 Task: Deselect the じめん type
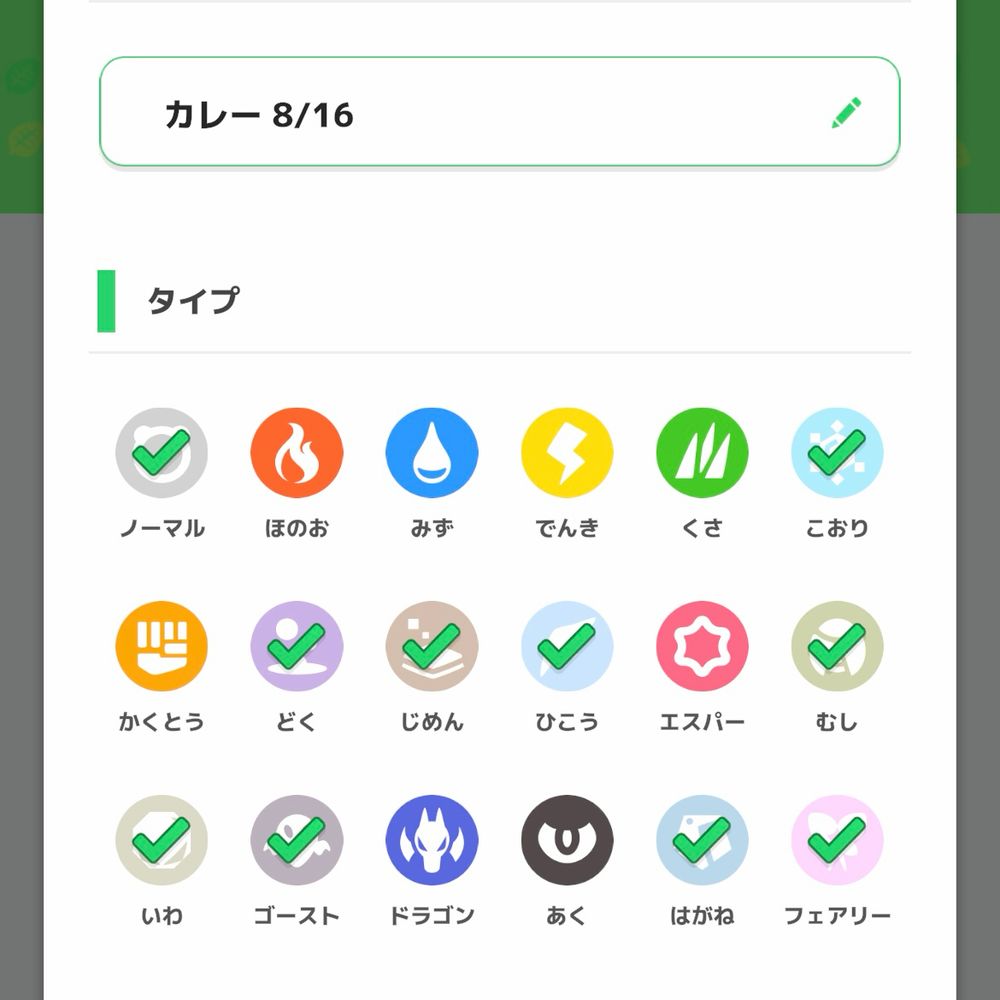(x=432, y=646)
